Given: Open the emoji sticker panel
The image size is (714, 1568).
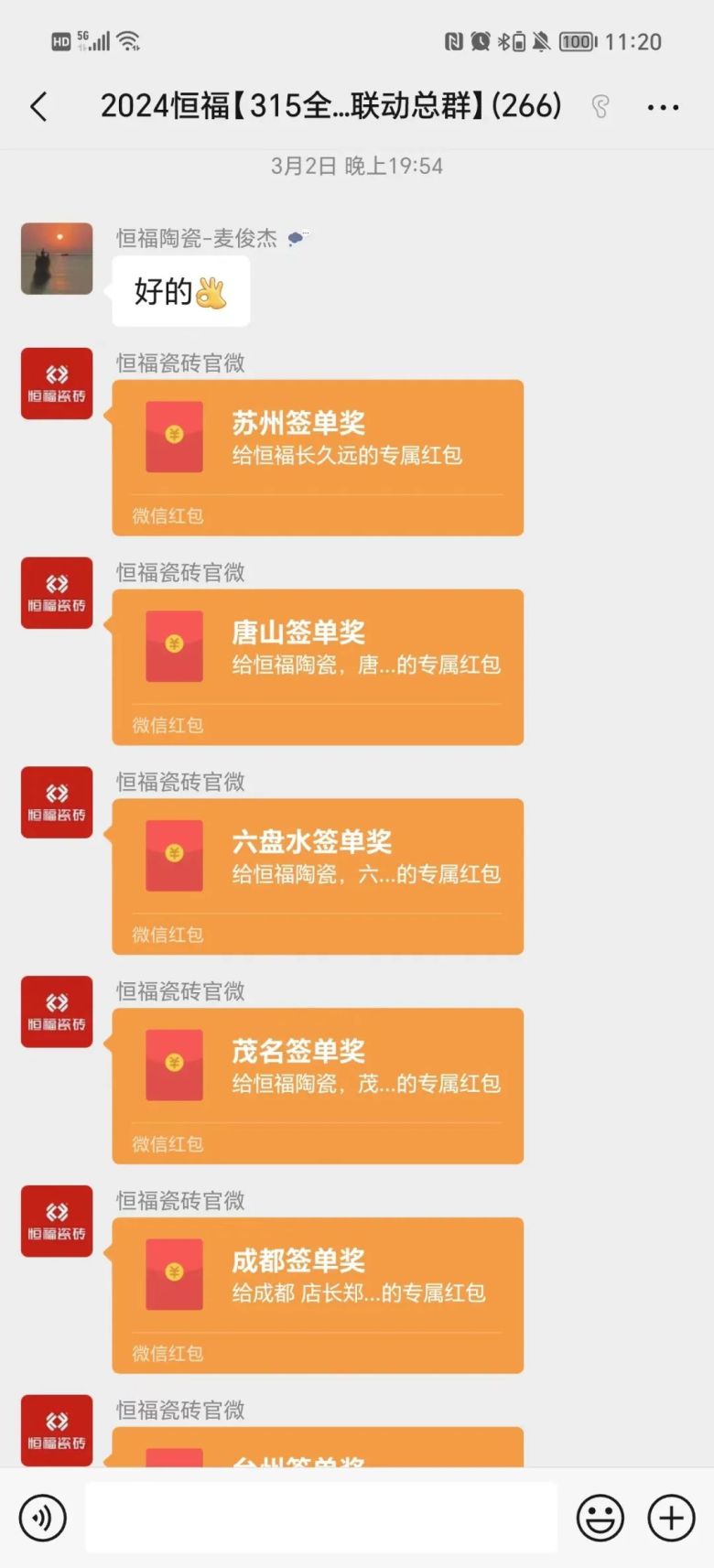Looking at the screenshot, I should pos(600,1518).
